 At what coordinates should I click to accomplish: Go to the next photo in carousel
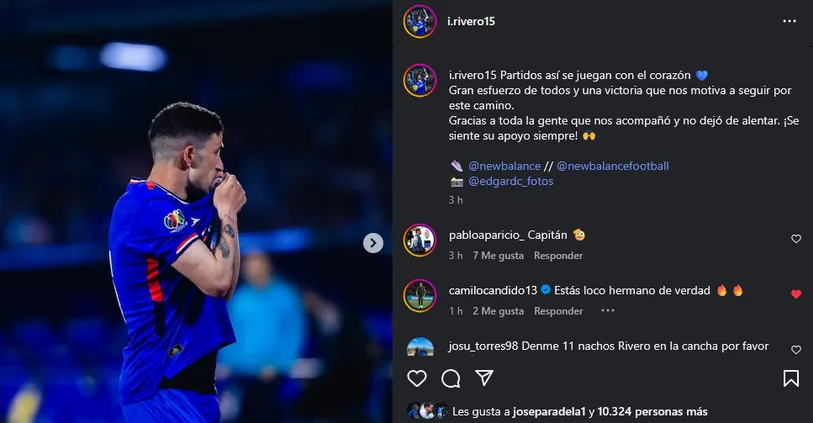coord(373,243)
